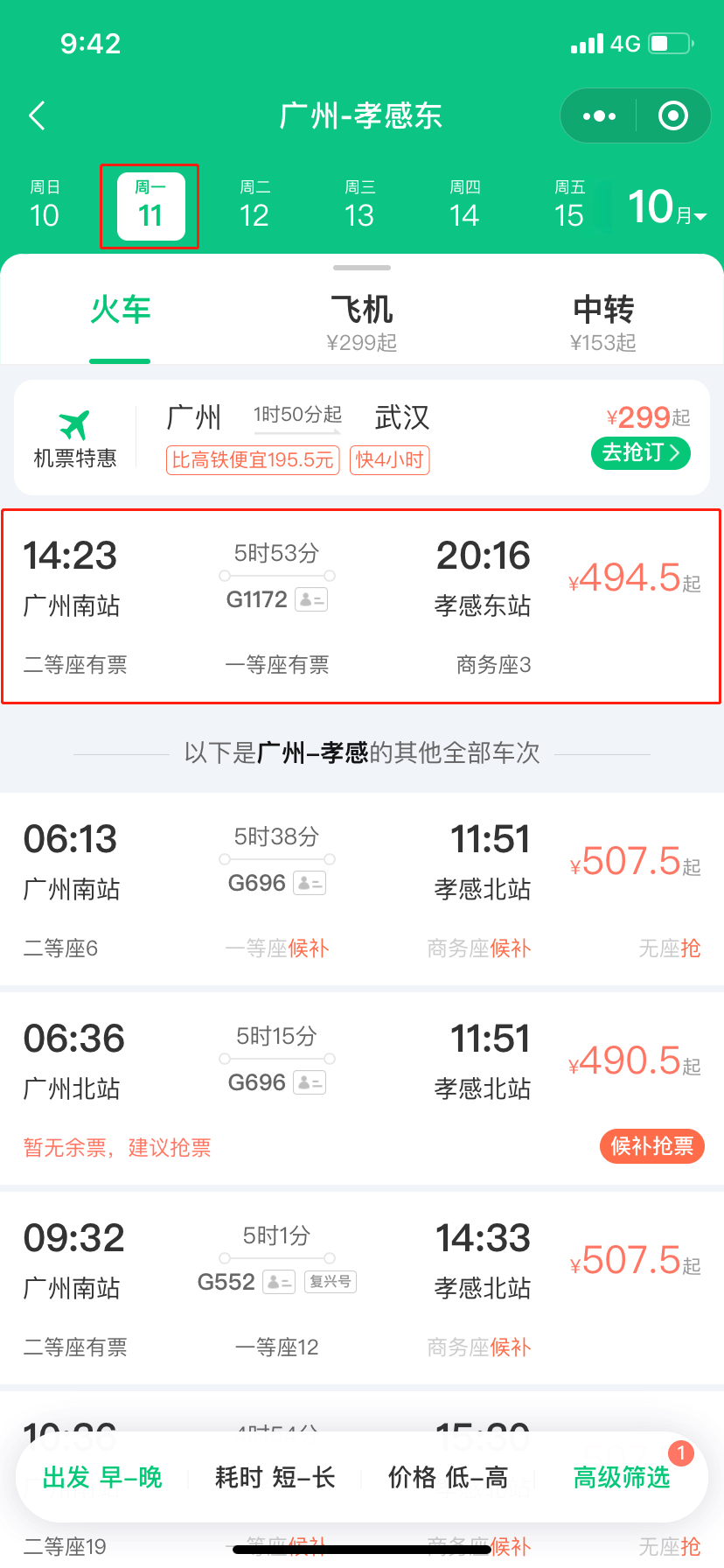This screenshot has width=724, height=1568.
Task: Tap 候补抢票 for the 06:36 G696 train
Action: click(651, 1146)
